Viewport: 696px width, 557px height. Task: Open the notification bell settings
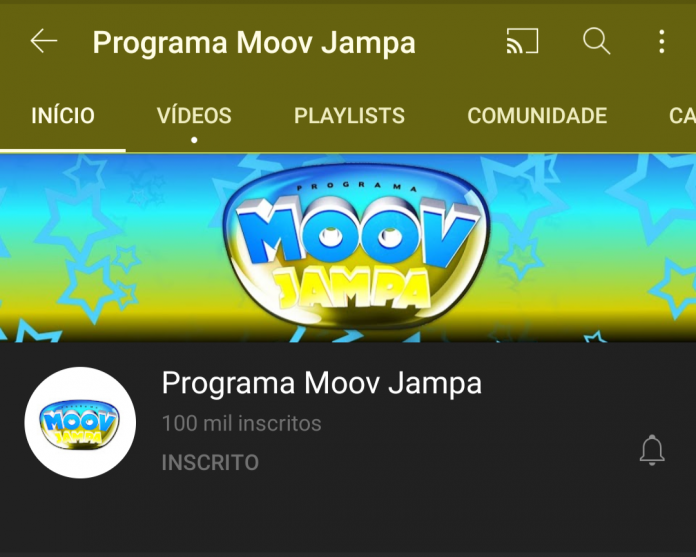click(x=652, y=451)
